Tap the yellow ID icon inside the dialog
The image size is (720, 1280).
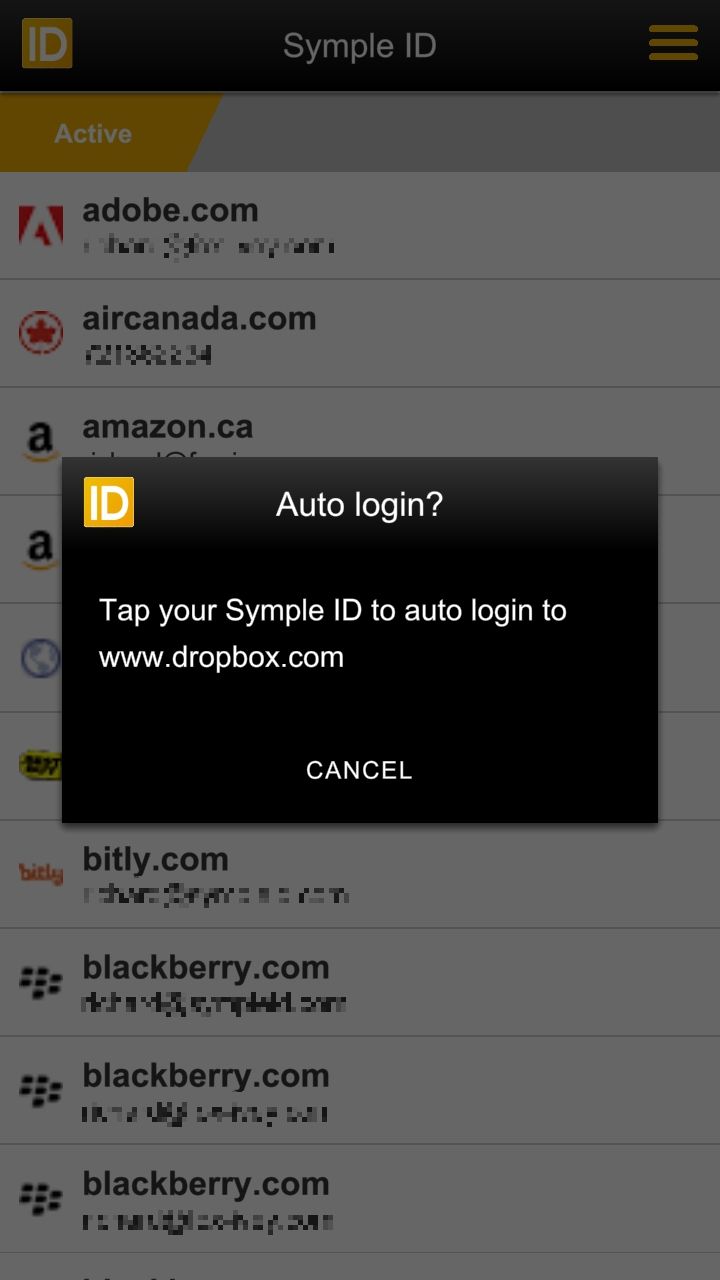(108, 503)
